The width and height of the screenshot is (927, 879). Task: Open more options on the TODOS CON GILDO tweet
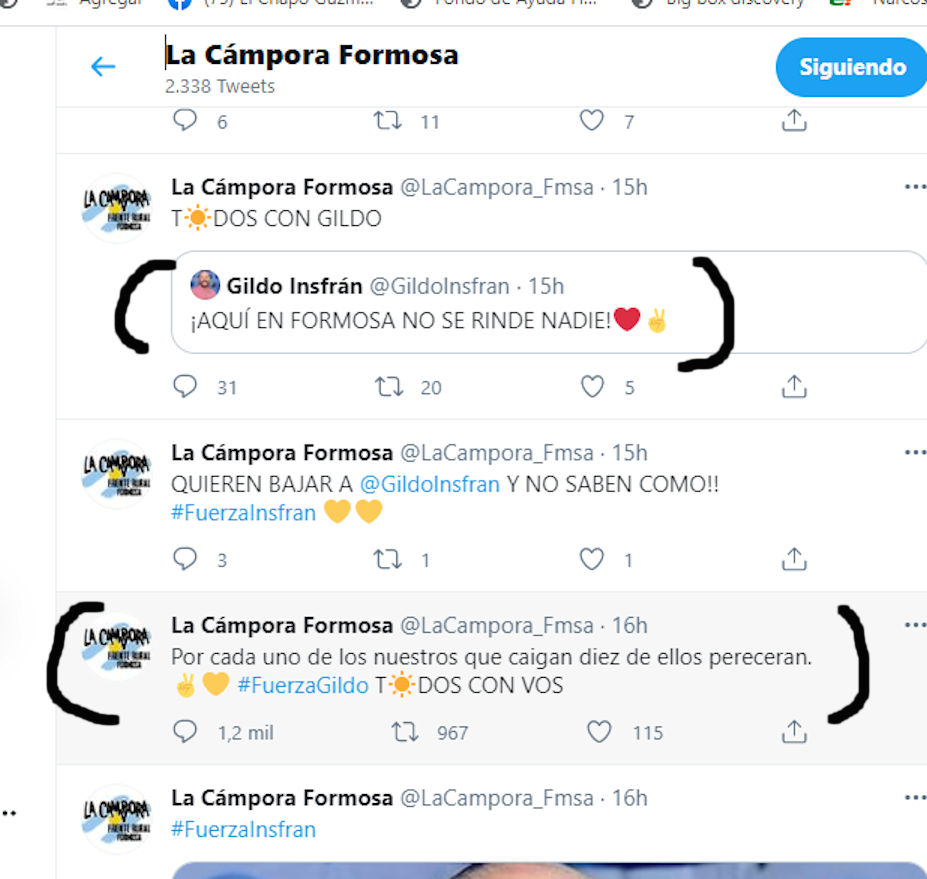pyautogui.click(x=914, y=187)
